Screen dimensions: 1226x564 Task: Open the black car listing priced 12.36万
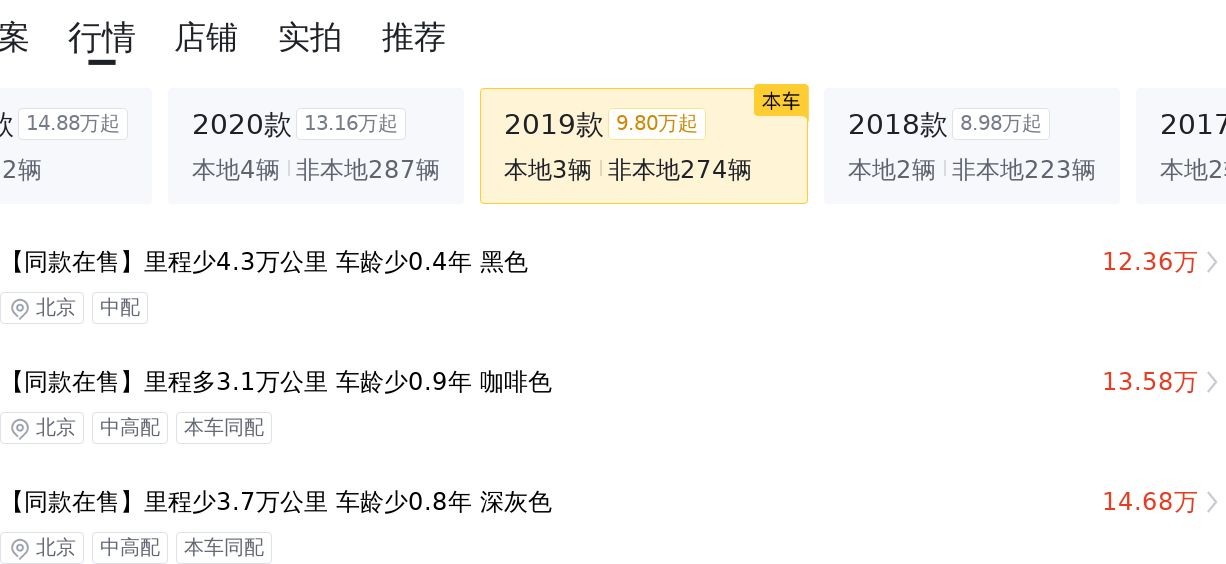pos(600,263)
